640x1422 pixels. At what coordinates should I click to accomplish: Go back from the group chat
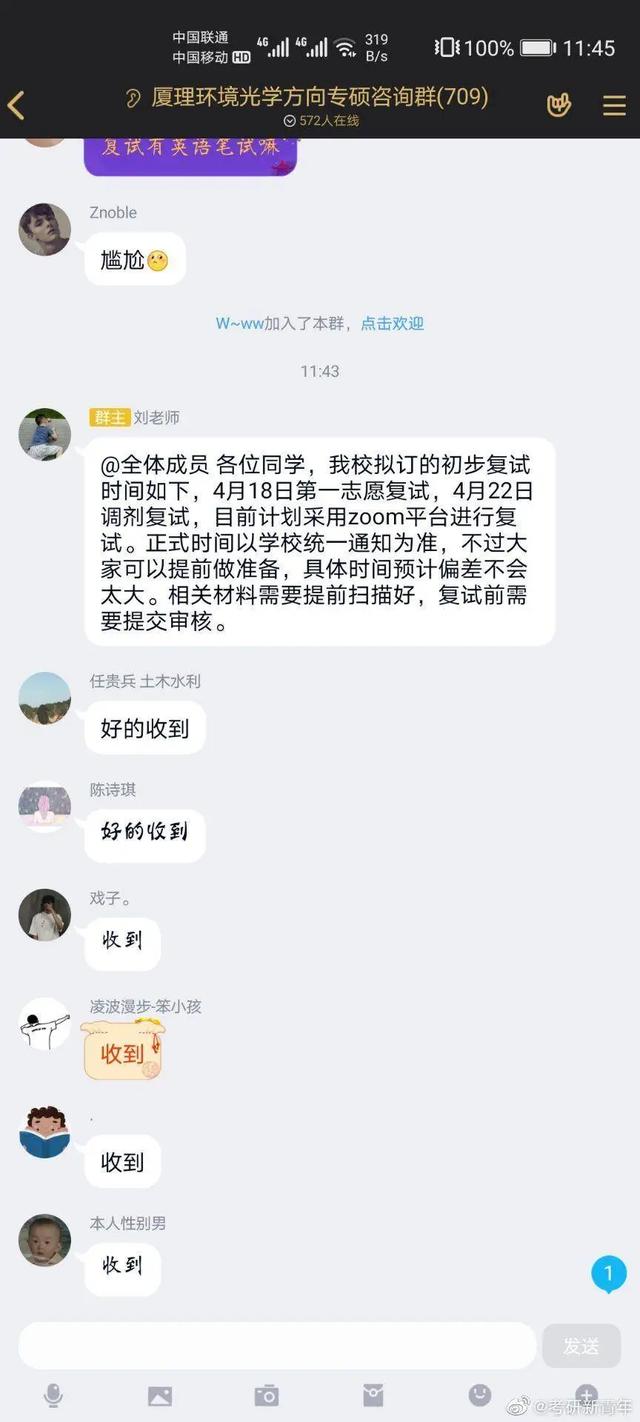(17, 104)
